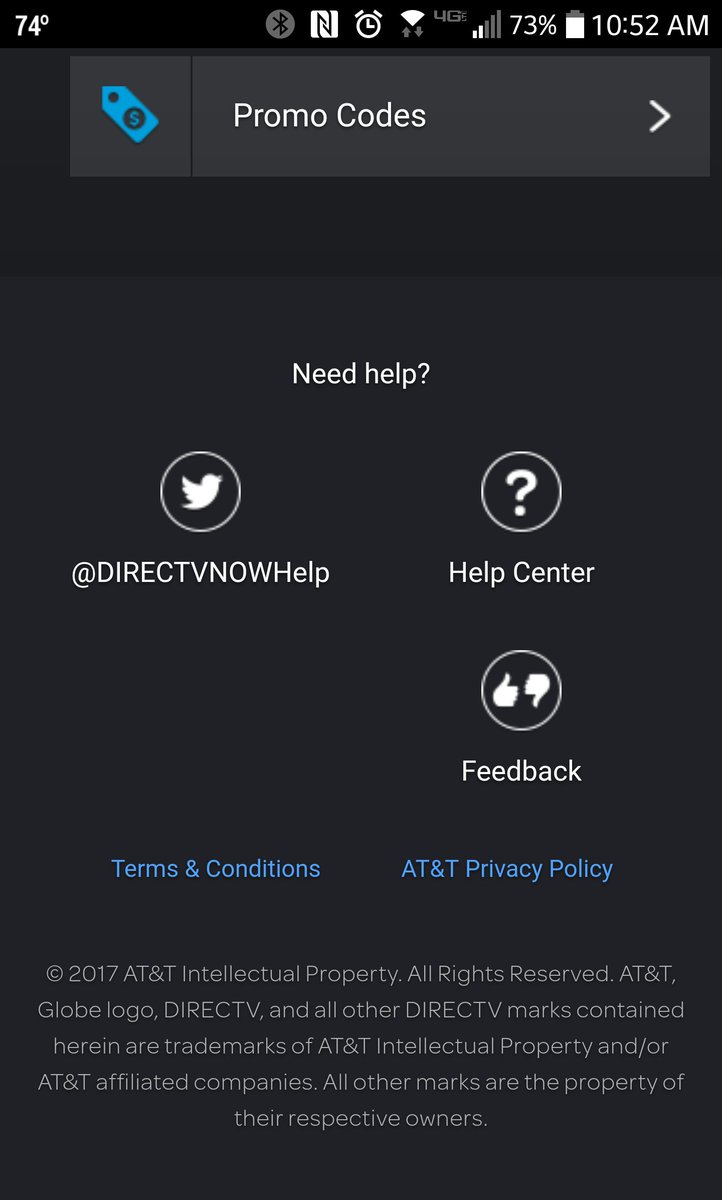Tap the 10:52 AM clock display
722x1200 pixels.
(650, 24)
